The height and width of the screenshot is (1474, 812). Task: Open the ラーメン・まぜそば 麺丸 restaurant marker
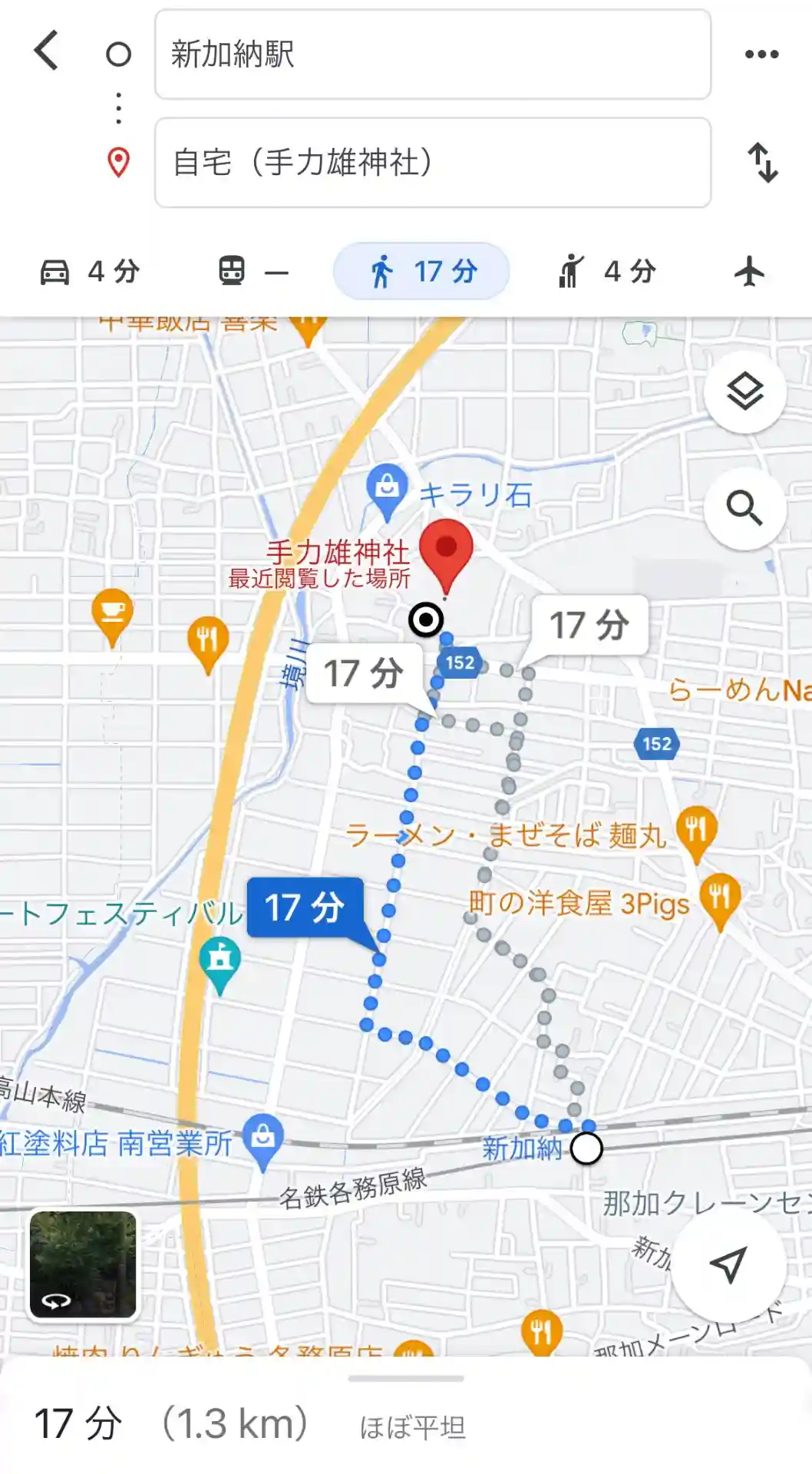(696, 830)
